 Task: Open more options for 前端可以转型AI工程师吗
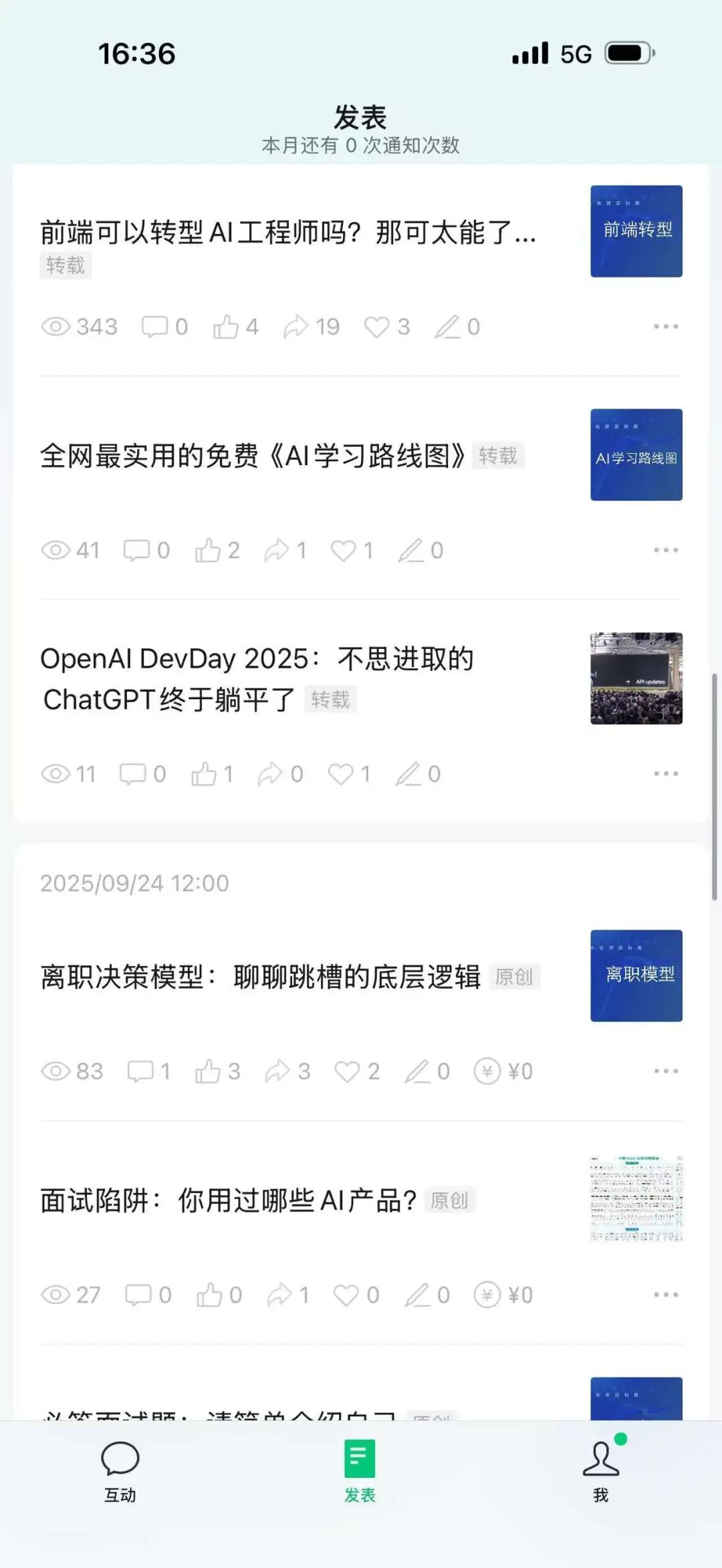(x=666, y=327)
